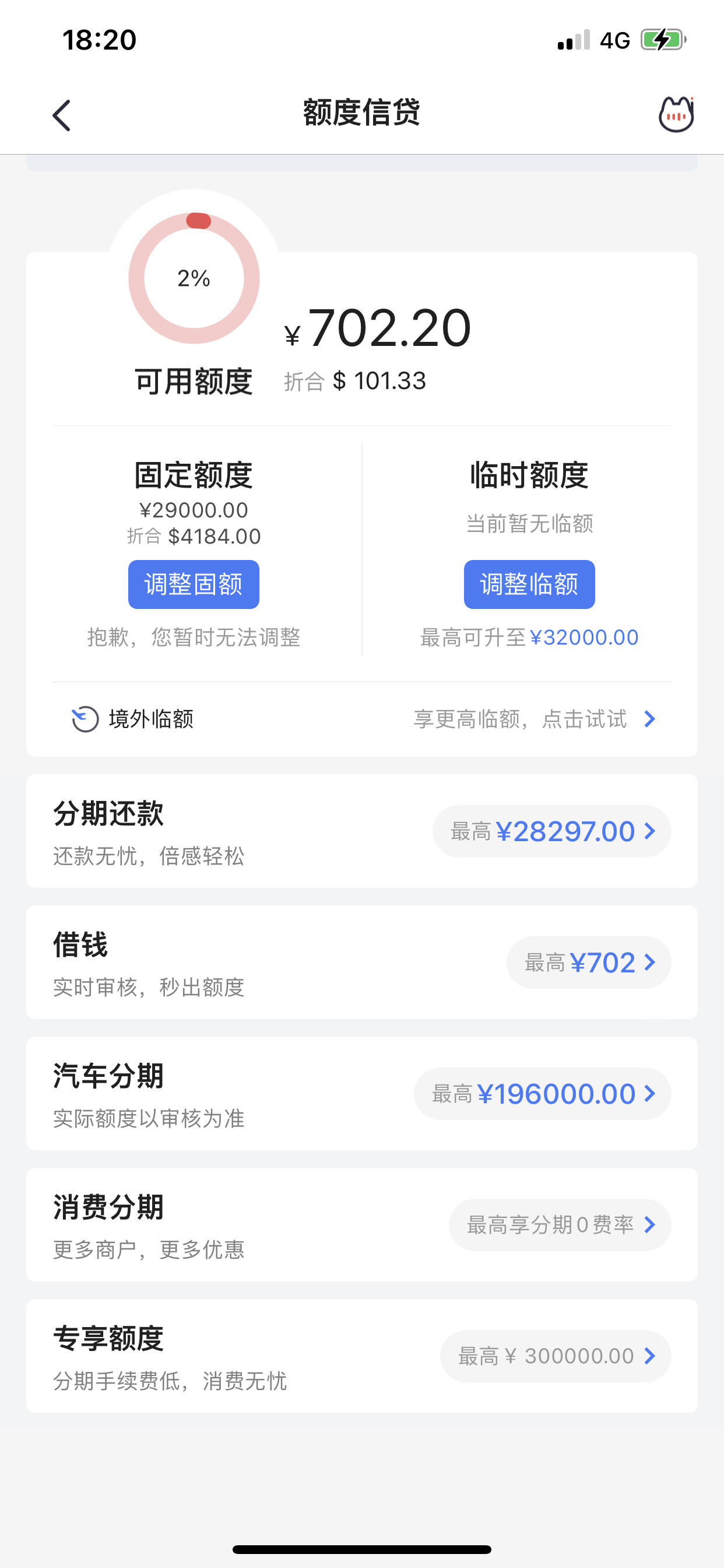724x1568 pixels.
Task: Tap the 调整固额 button
Action: coord(194,584)
